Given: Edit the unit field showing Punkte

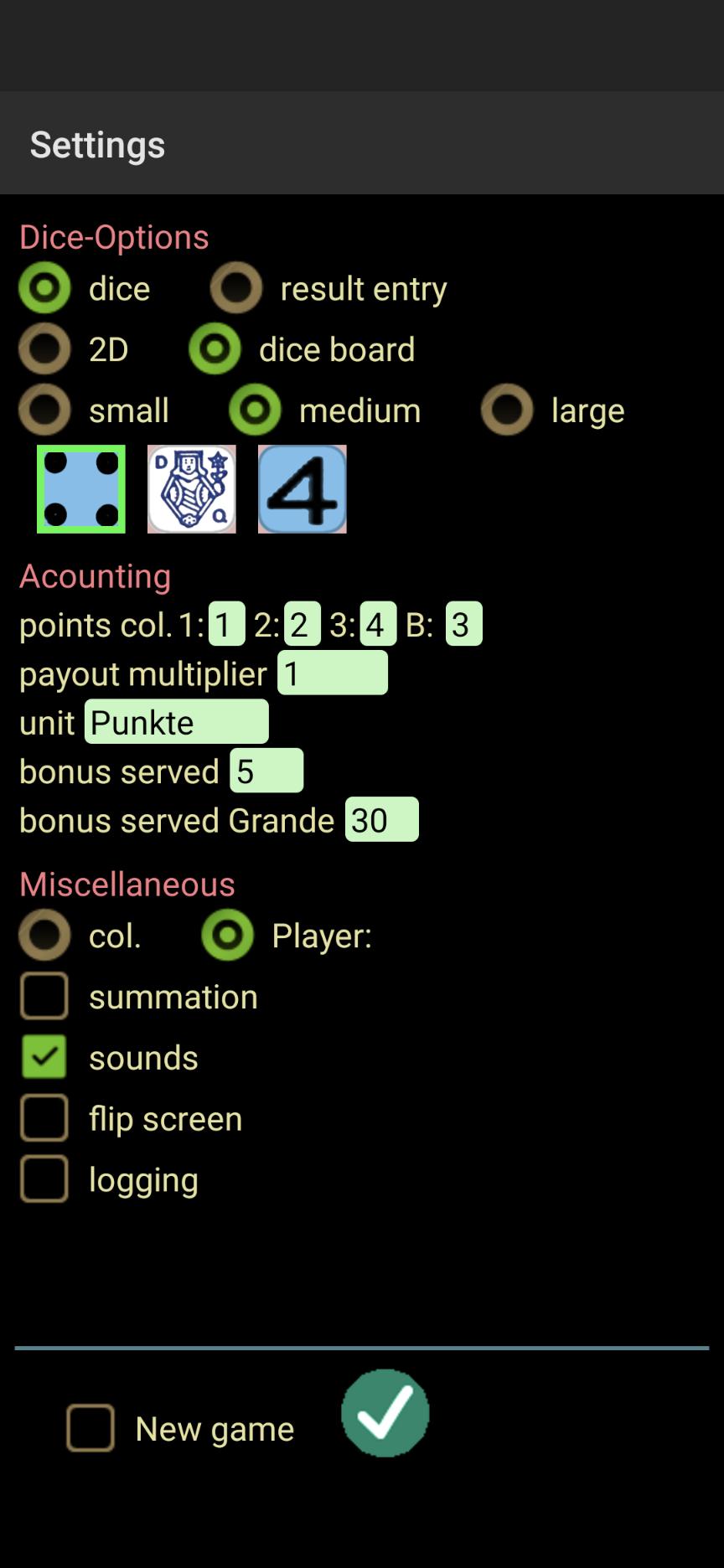Looking at the screenshot, I should click(x=177, y=722).
